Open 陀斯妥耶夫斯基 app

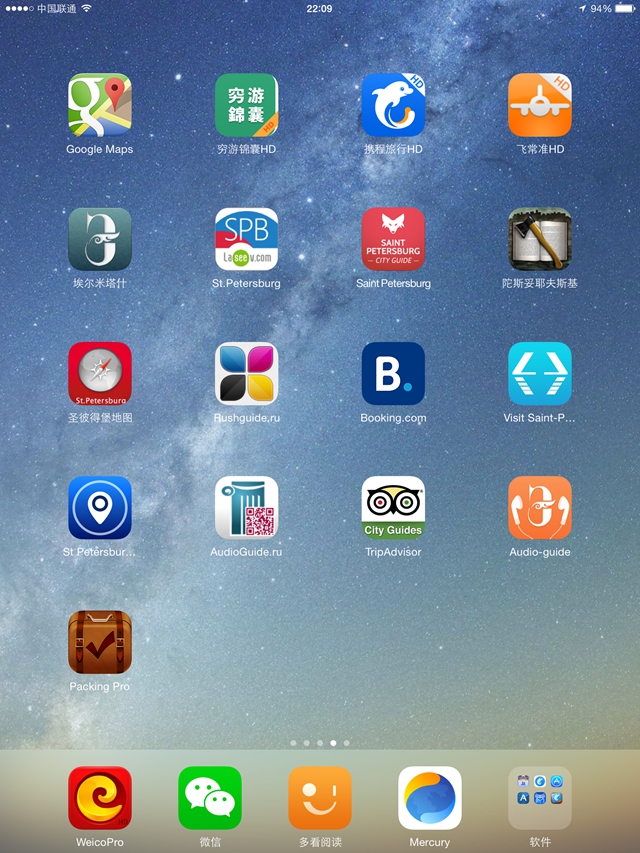[540, 239]
